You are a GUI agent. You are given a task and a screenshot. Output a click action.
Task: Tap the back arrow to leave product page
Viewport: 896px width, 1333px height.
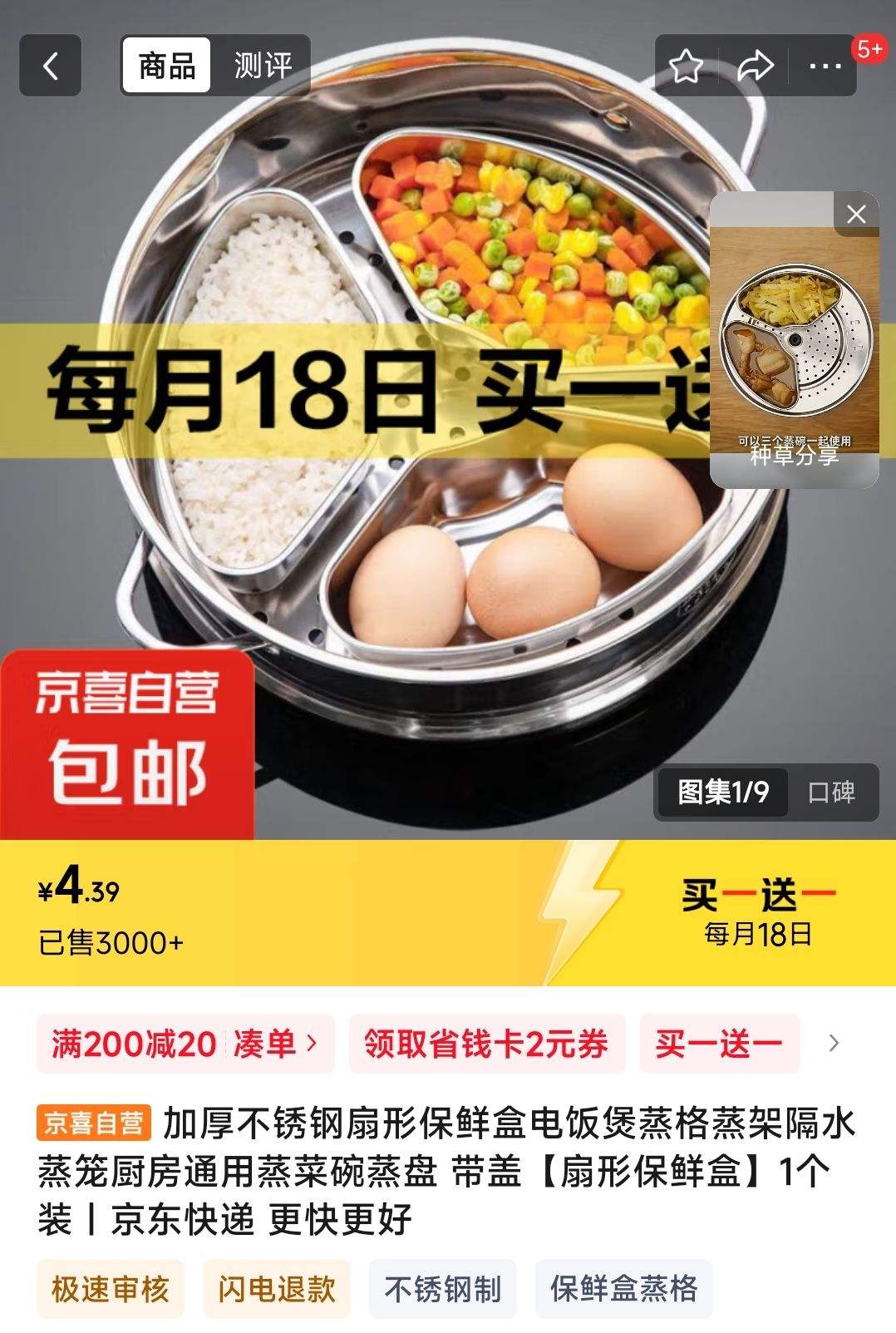tap(50, 64)
